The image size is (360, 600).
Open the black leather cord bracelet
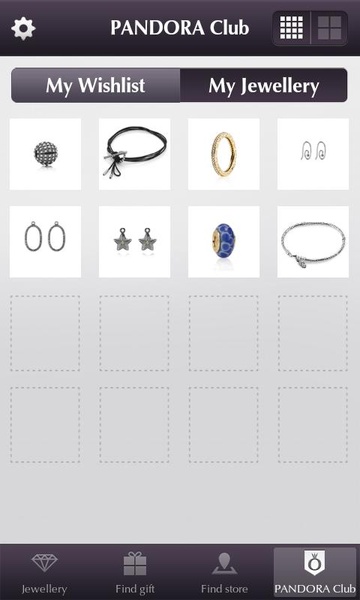(134, 154)
